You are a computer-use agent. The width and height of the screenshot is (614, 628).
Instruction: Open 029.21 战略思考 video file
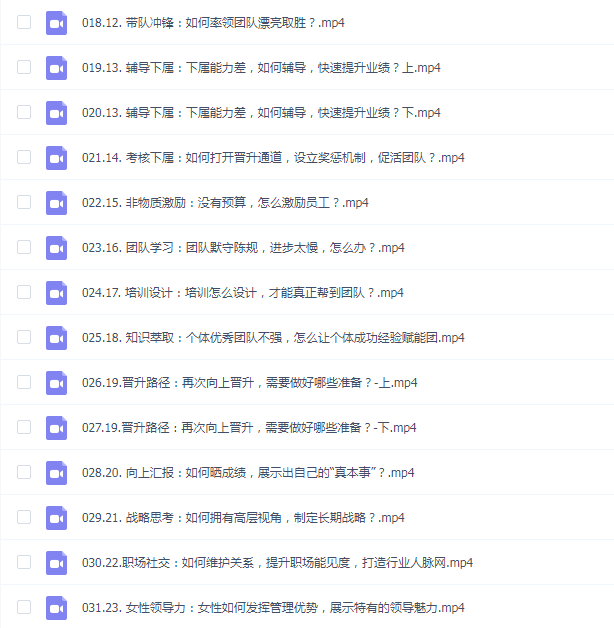pyautogui.click(x=242, y=517)
